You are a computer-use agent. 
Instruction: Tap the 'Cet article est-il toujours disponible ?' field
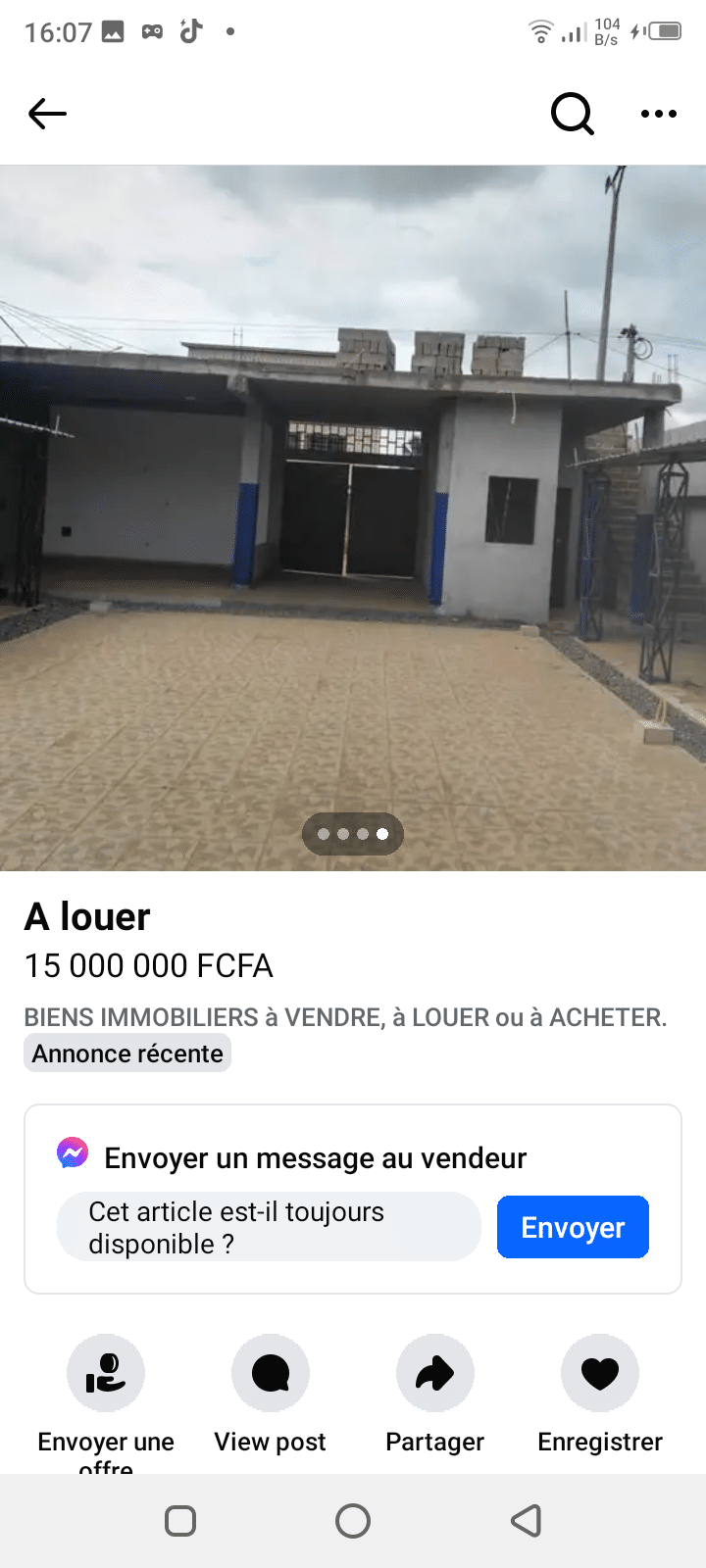(x=269, y=1227)
